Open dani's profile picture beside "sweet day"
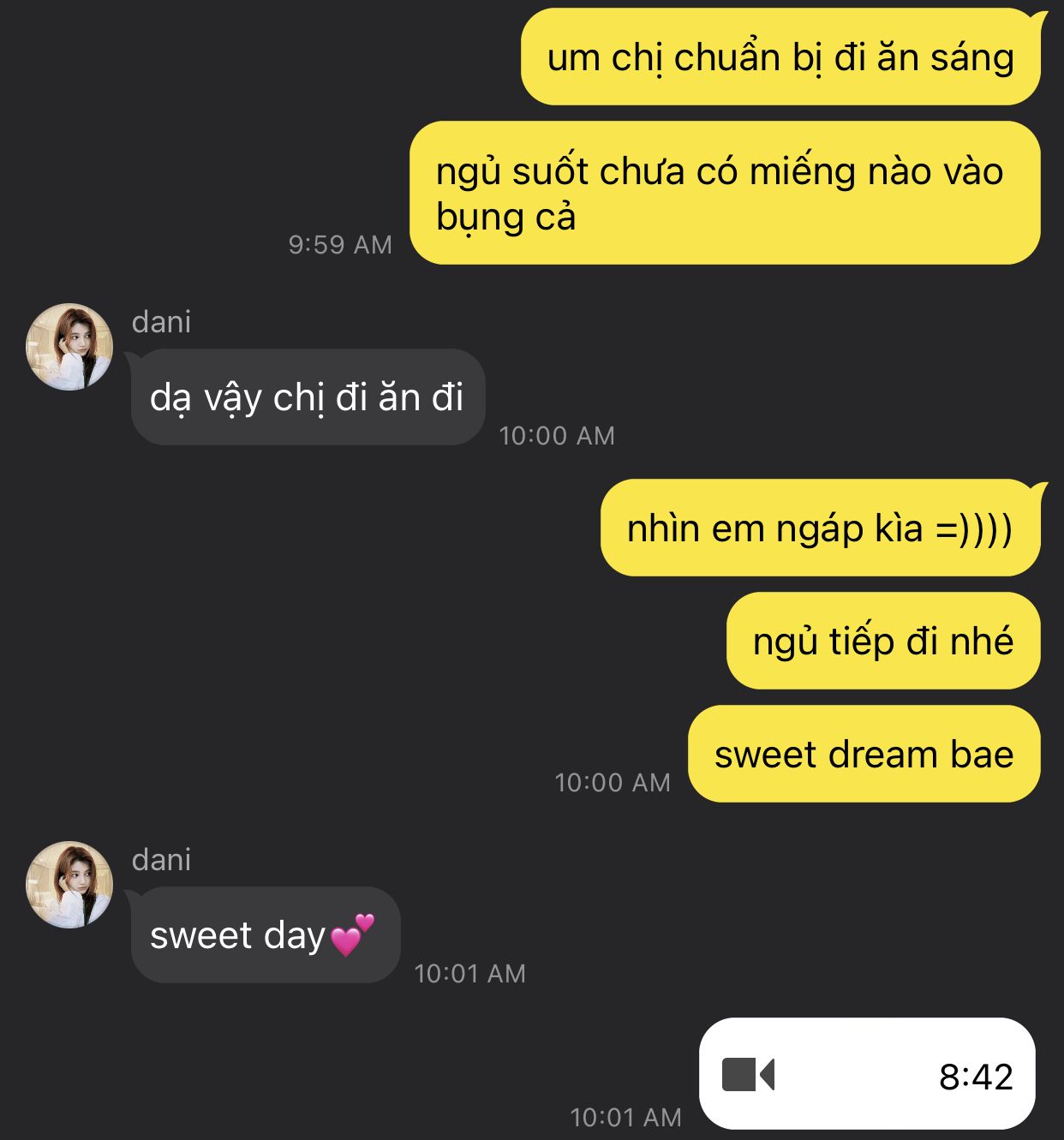Screen dimensions: 1064x1140 point(69,885)
